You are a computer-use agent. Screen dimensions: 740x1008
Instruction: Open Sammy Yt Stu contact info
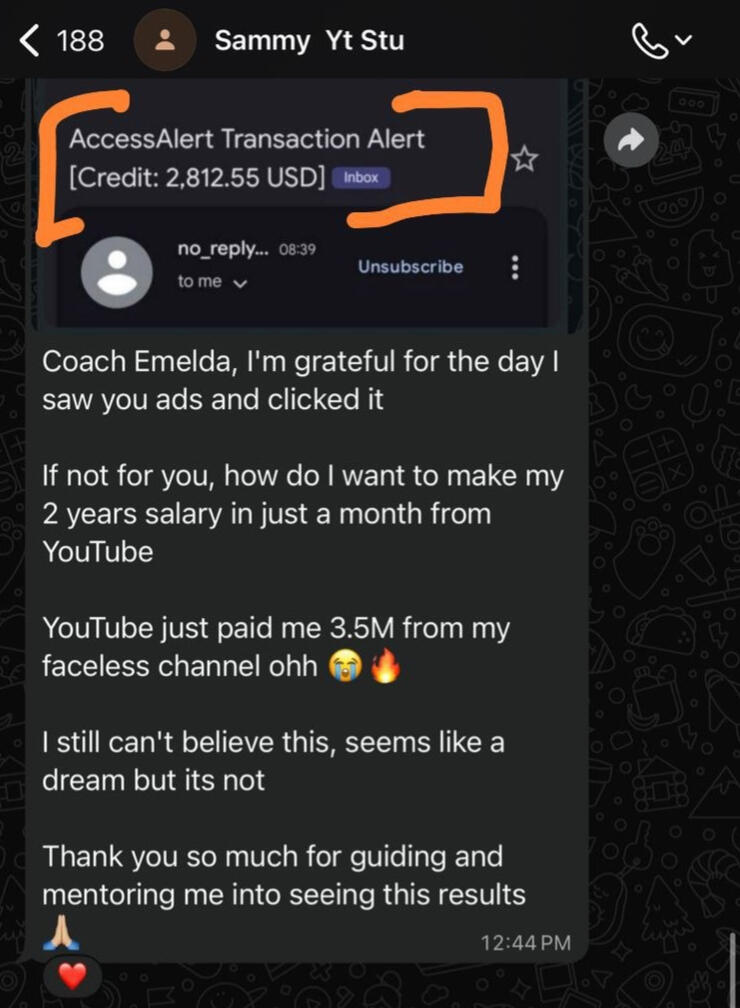(309, 41)
